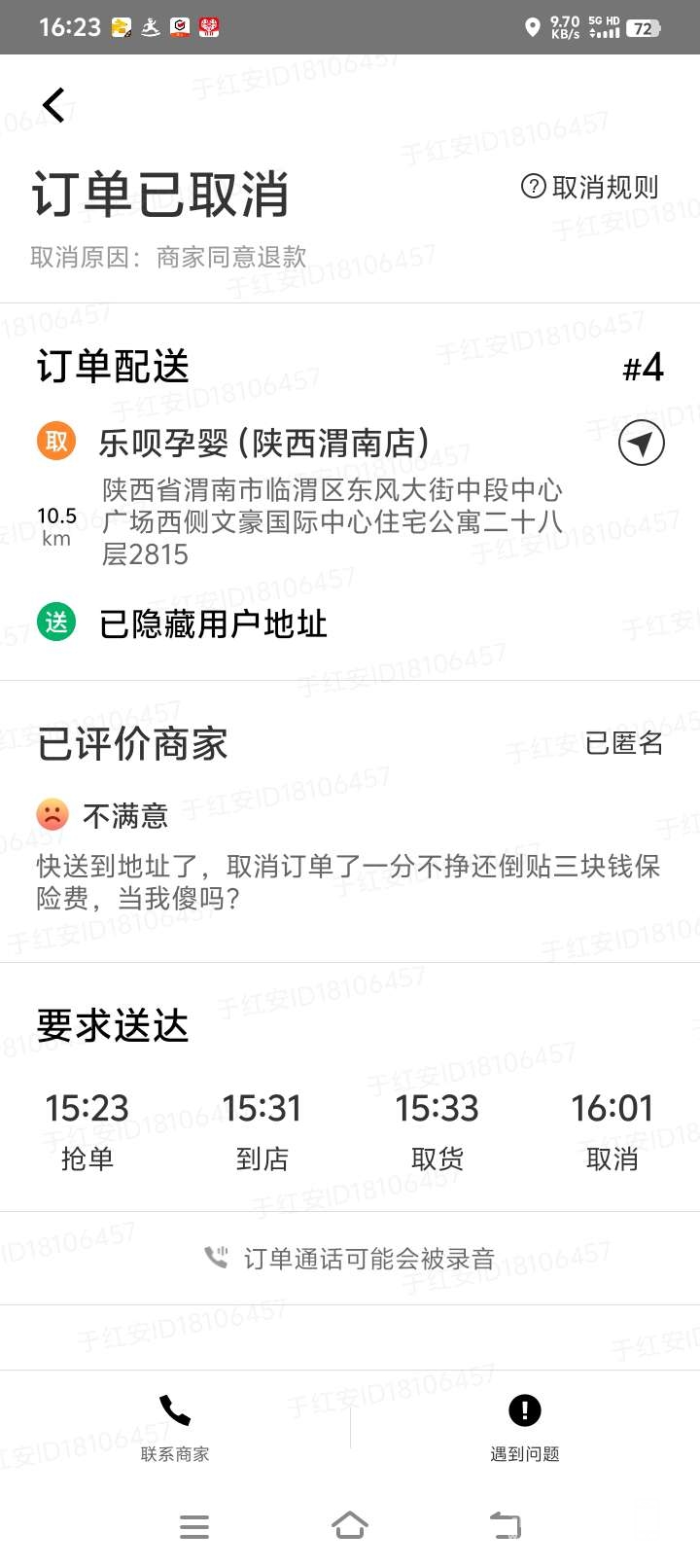Call the merchant via 联系商家
The image size is (700, 1568).
tap(175, 1426)
